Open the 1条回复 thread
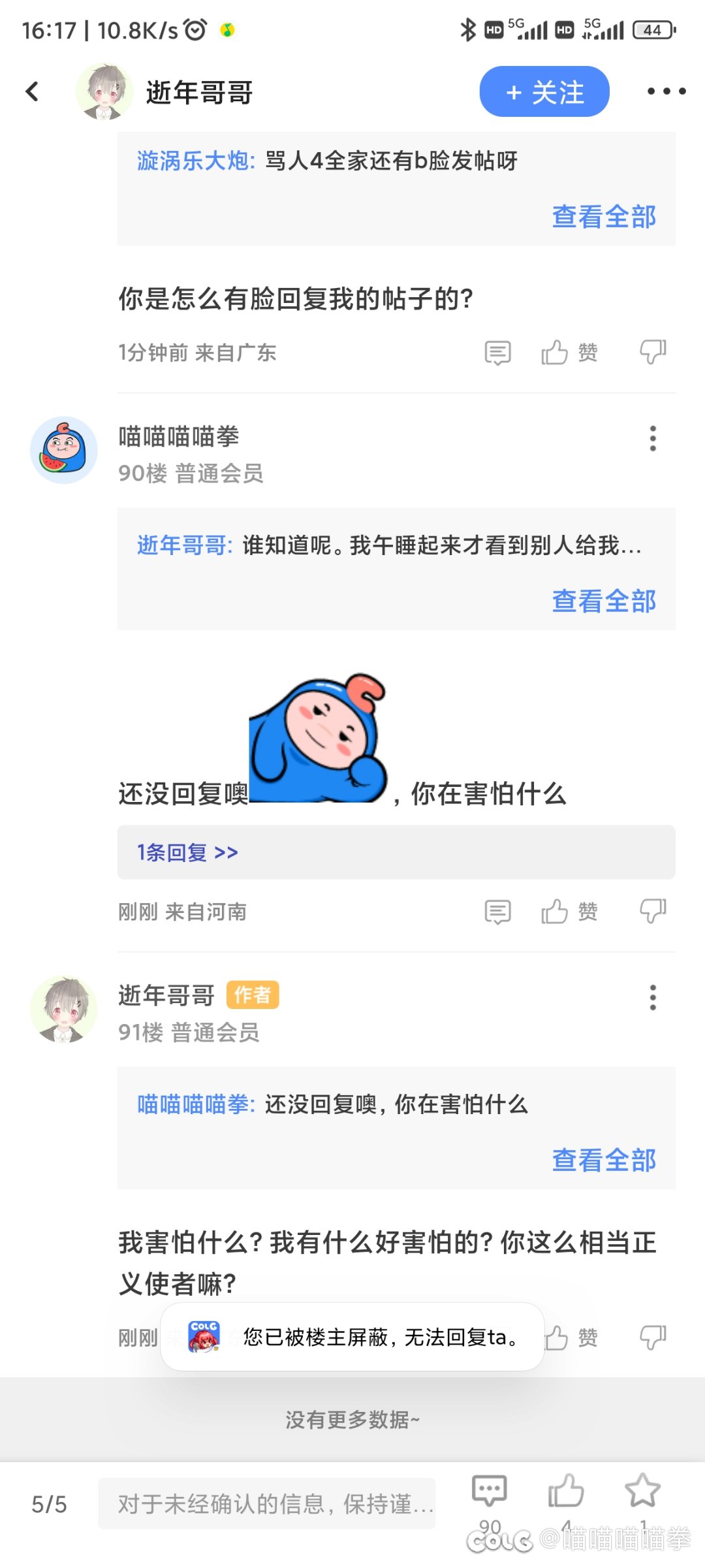Screen dimensions: 705x1568 [187, 852]
